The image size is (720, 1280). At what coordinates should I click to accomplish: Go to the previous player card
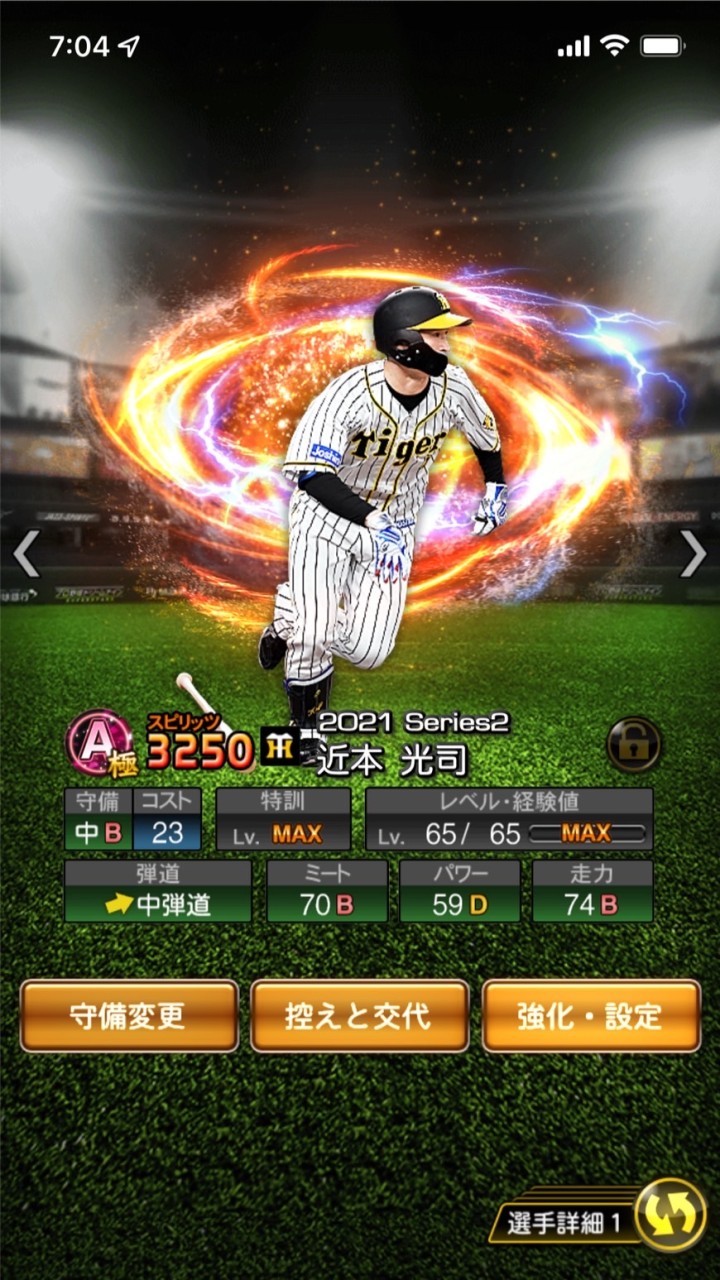tap(26, 553)
